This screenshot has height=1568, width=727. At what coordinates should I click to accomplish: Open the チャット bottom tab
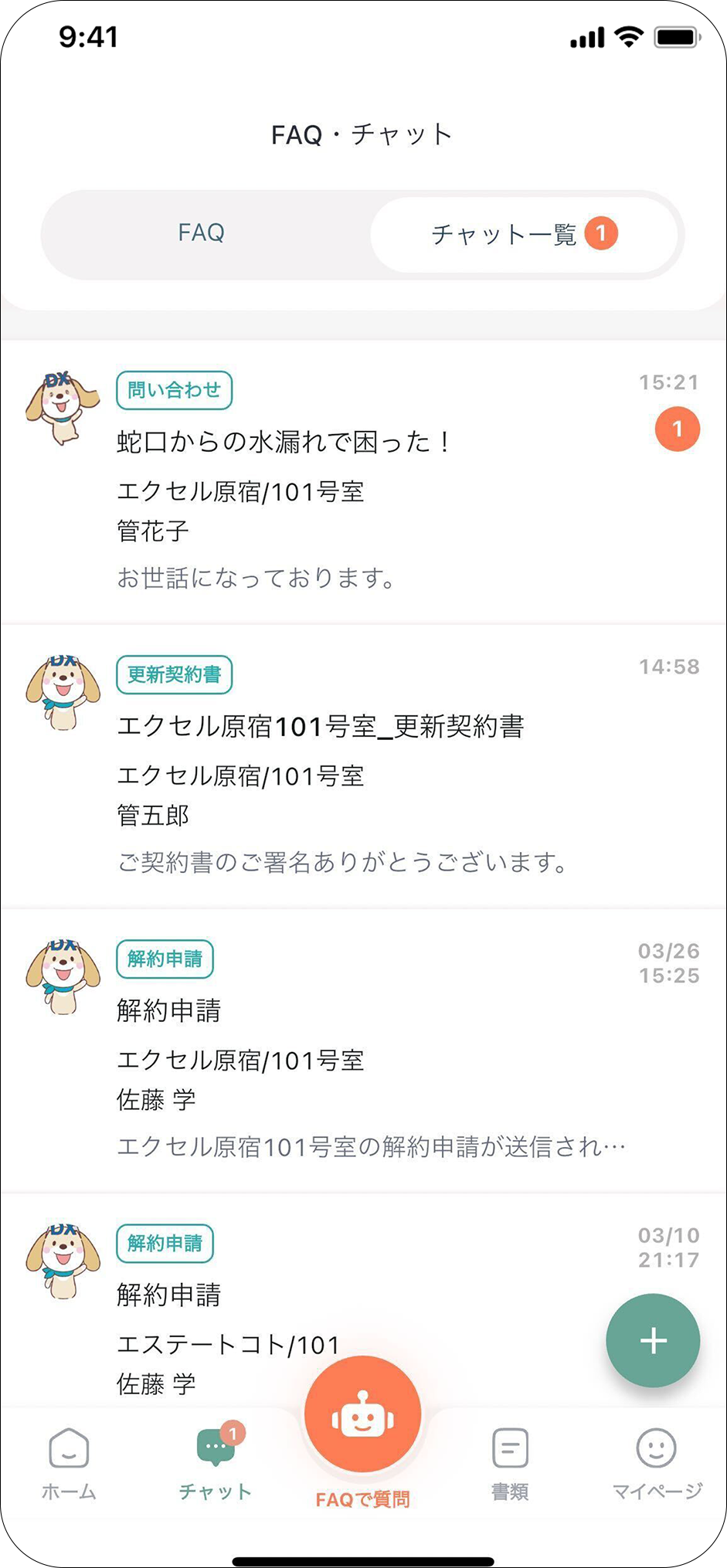(216, 1463)
